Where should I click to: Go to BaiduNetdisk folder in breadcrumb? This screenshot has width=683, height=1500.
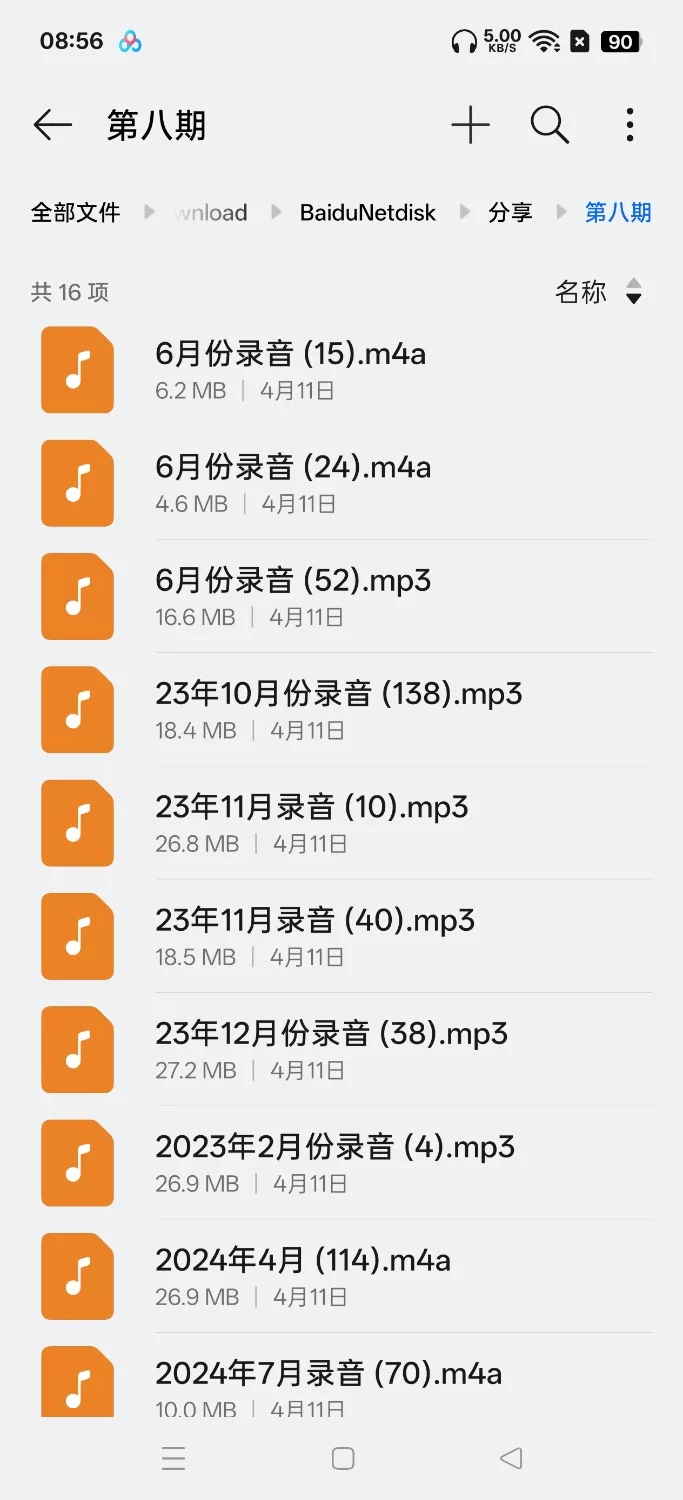pos(368,212)
